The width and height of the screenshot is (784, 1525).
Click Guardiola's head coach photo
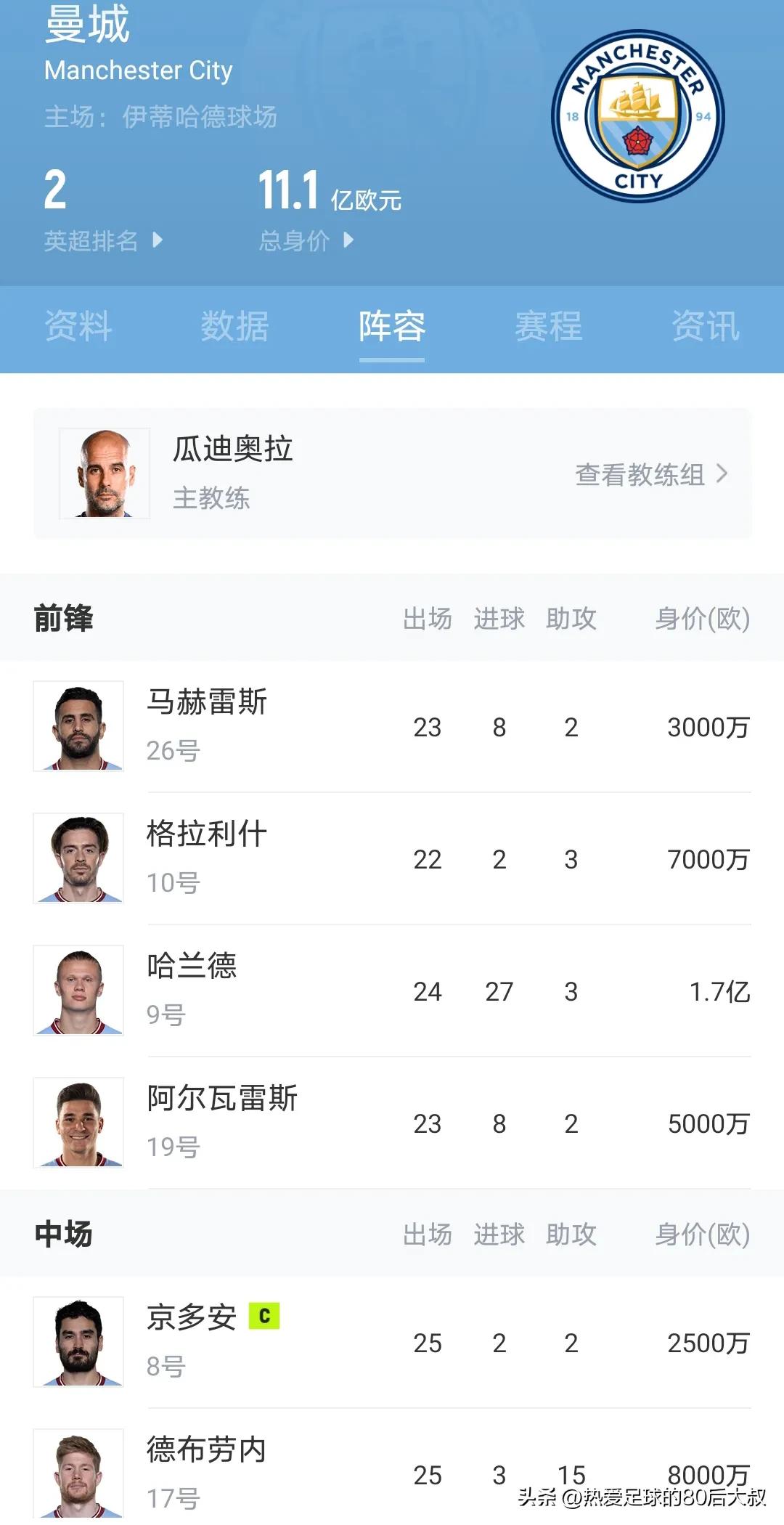[x=103, y=473]
